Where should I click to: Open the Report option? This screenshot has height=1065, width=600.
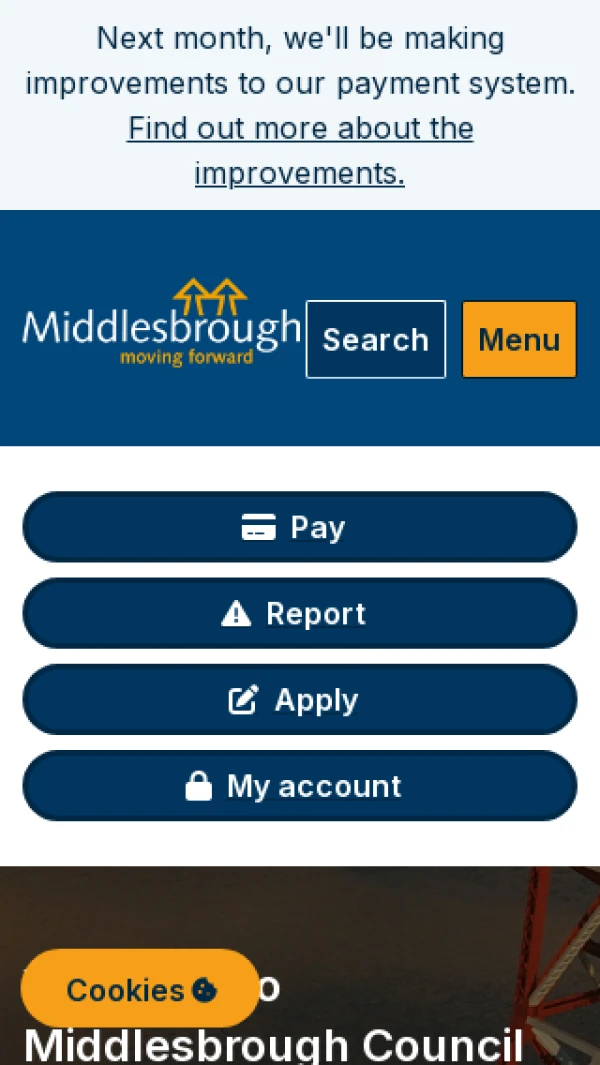[300, 613]
